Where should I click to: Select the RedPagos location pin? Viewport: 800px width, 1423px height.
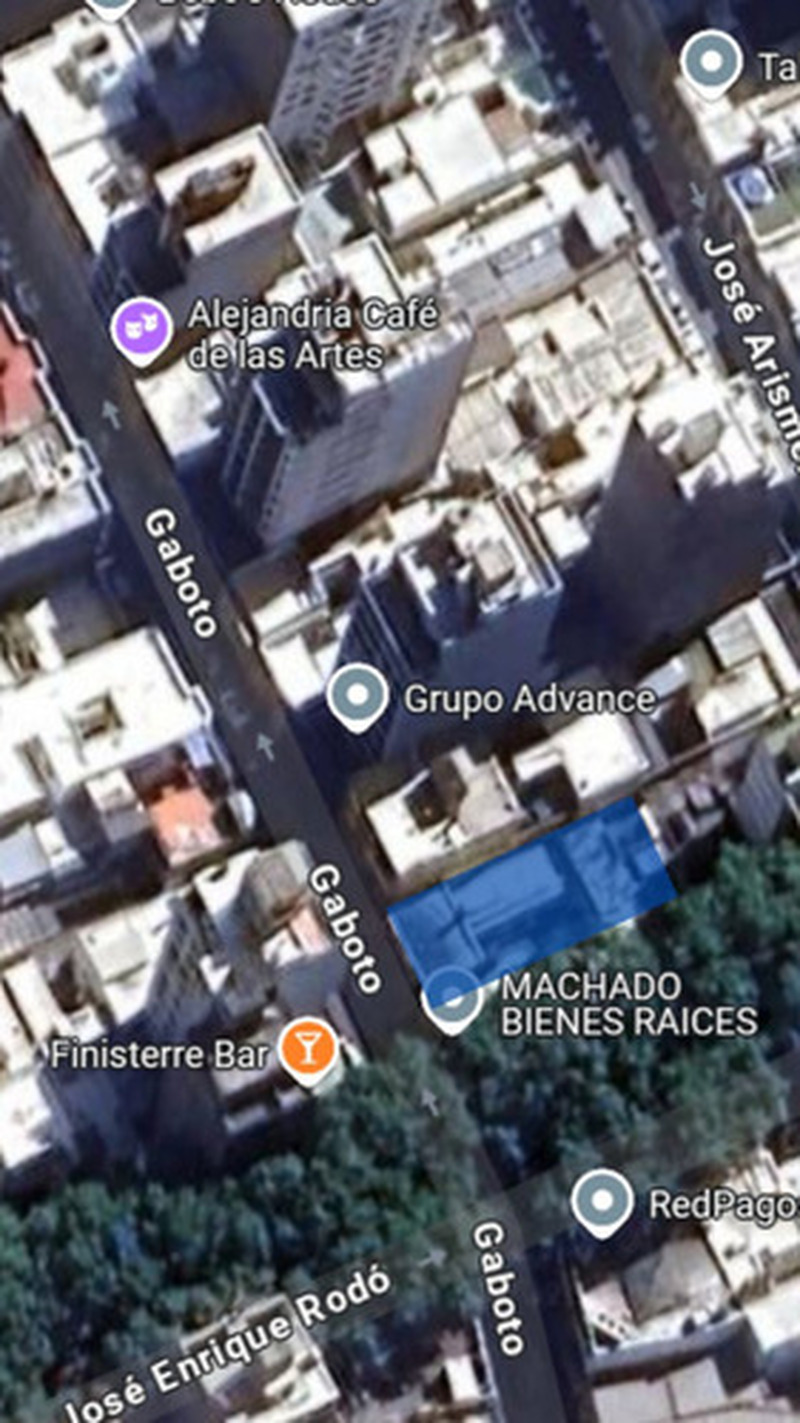coord(603,1204)
